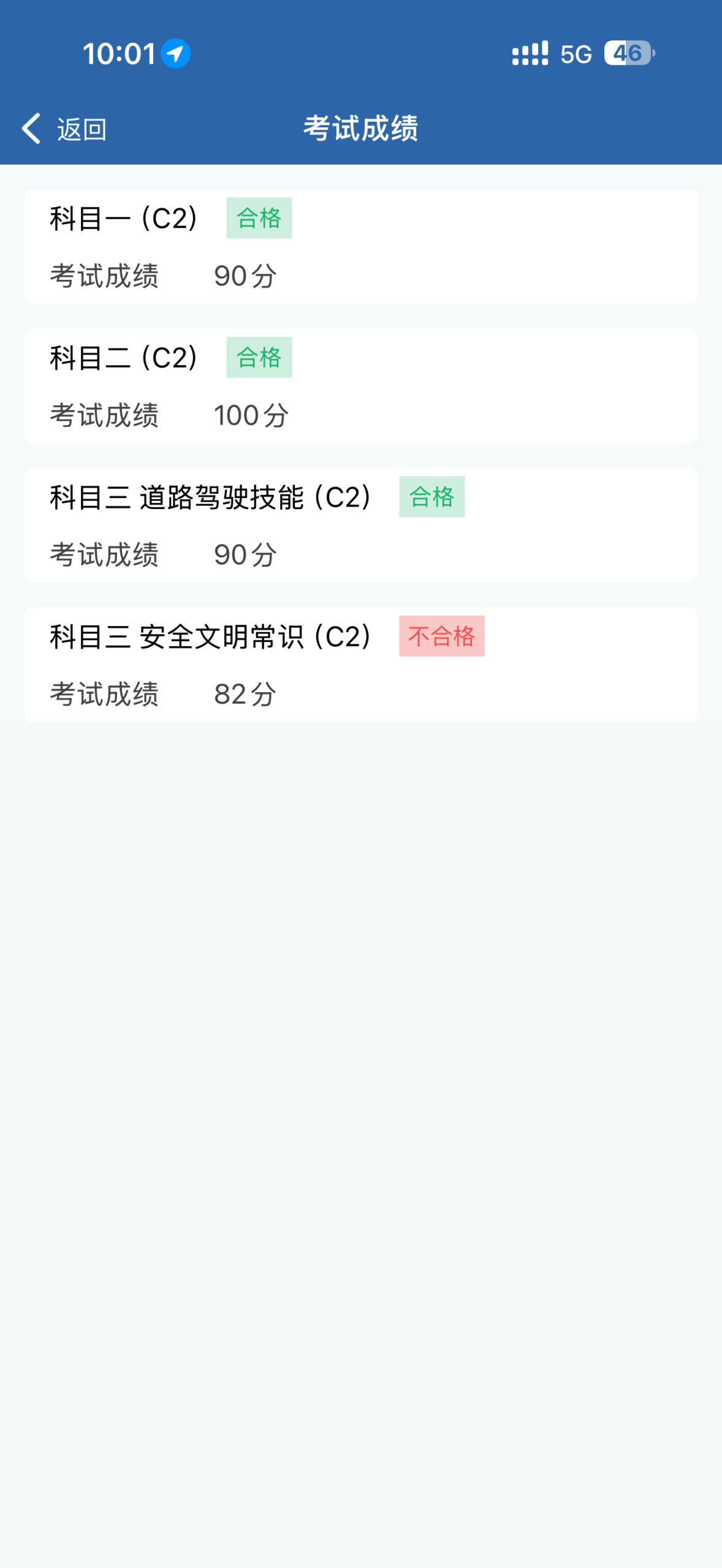Select the 科目二 (C2) result card

coord(360,385)
